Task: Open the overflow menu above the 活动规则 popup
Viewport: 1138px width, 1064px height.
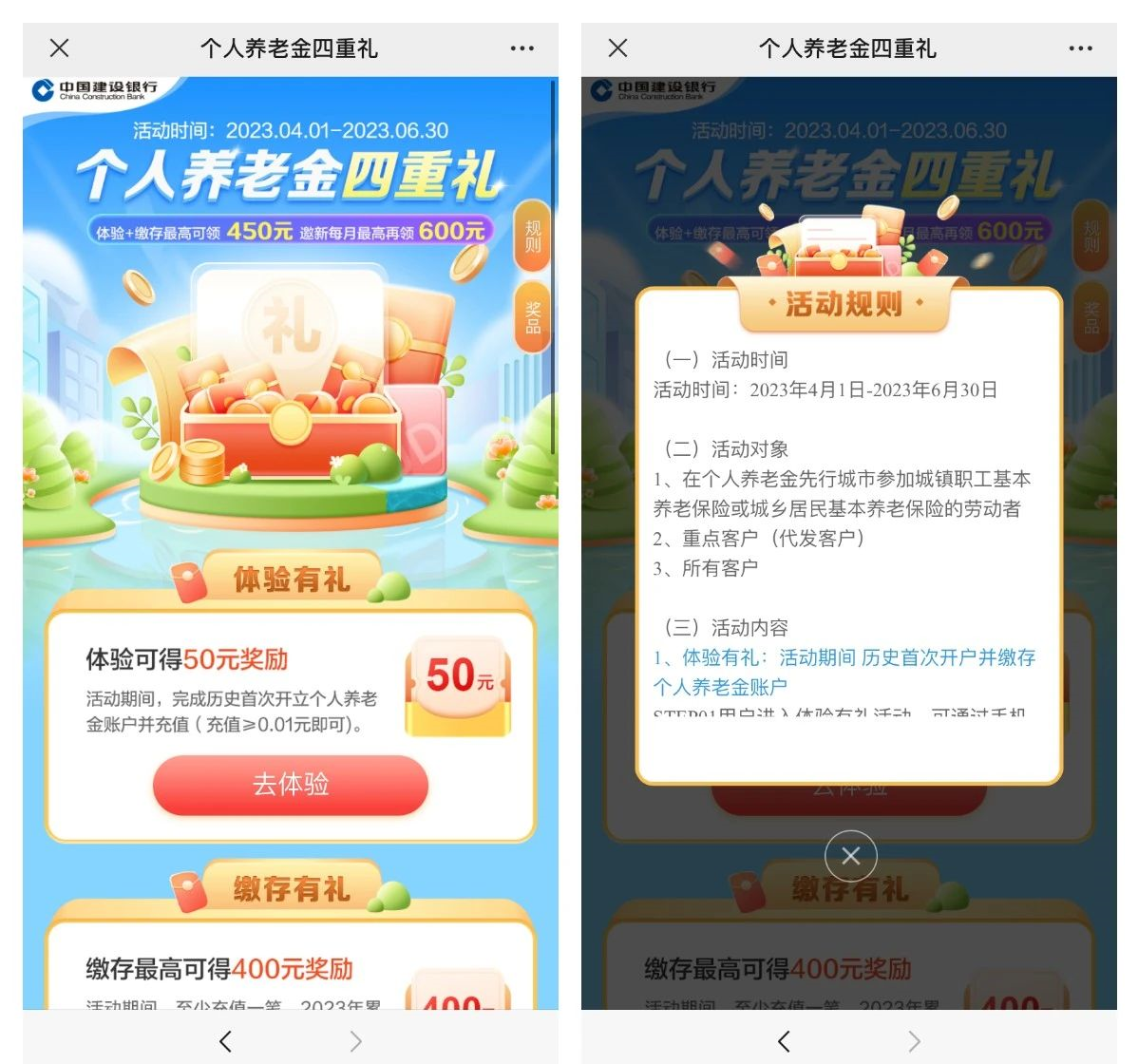Action: click(1080, 48)
